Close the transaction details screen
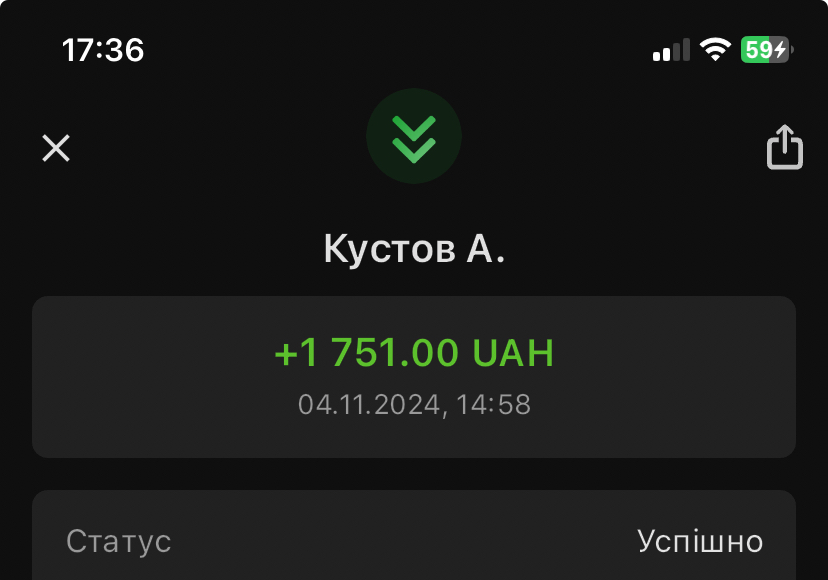 [56, 149]
